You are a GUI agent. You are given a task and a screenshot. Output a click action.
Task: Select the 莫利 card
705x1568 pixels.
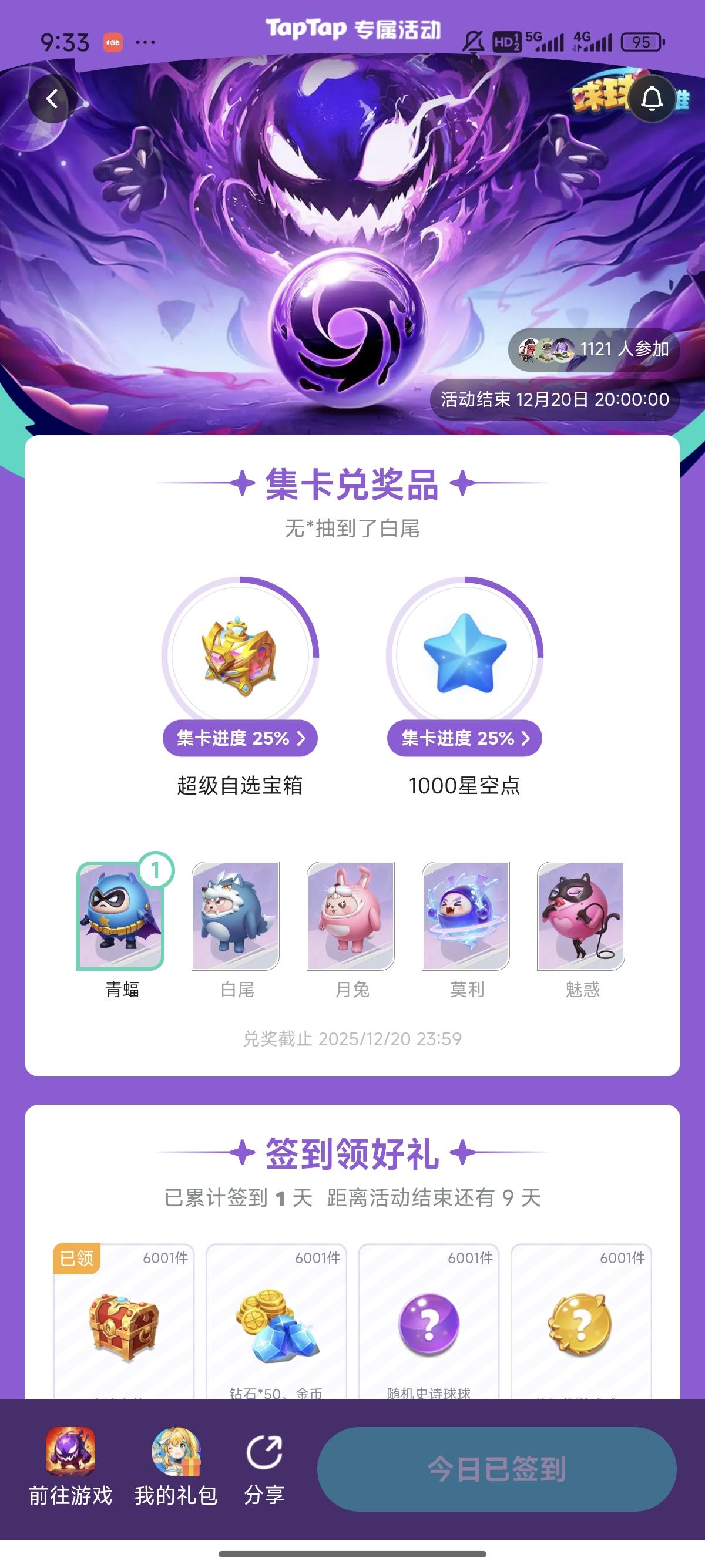pyautogui.click(x=466, y=916)
